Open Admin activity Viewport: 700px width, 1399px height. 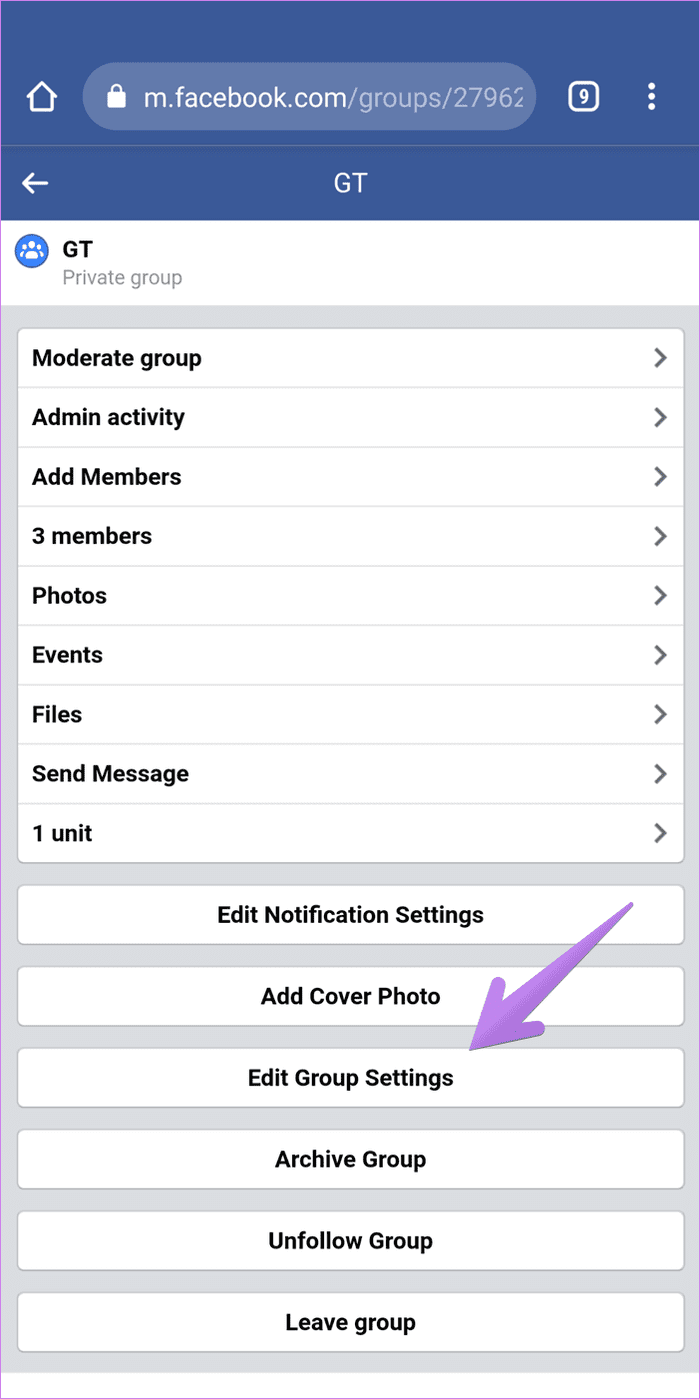tap(350, 417)
